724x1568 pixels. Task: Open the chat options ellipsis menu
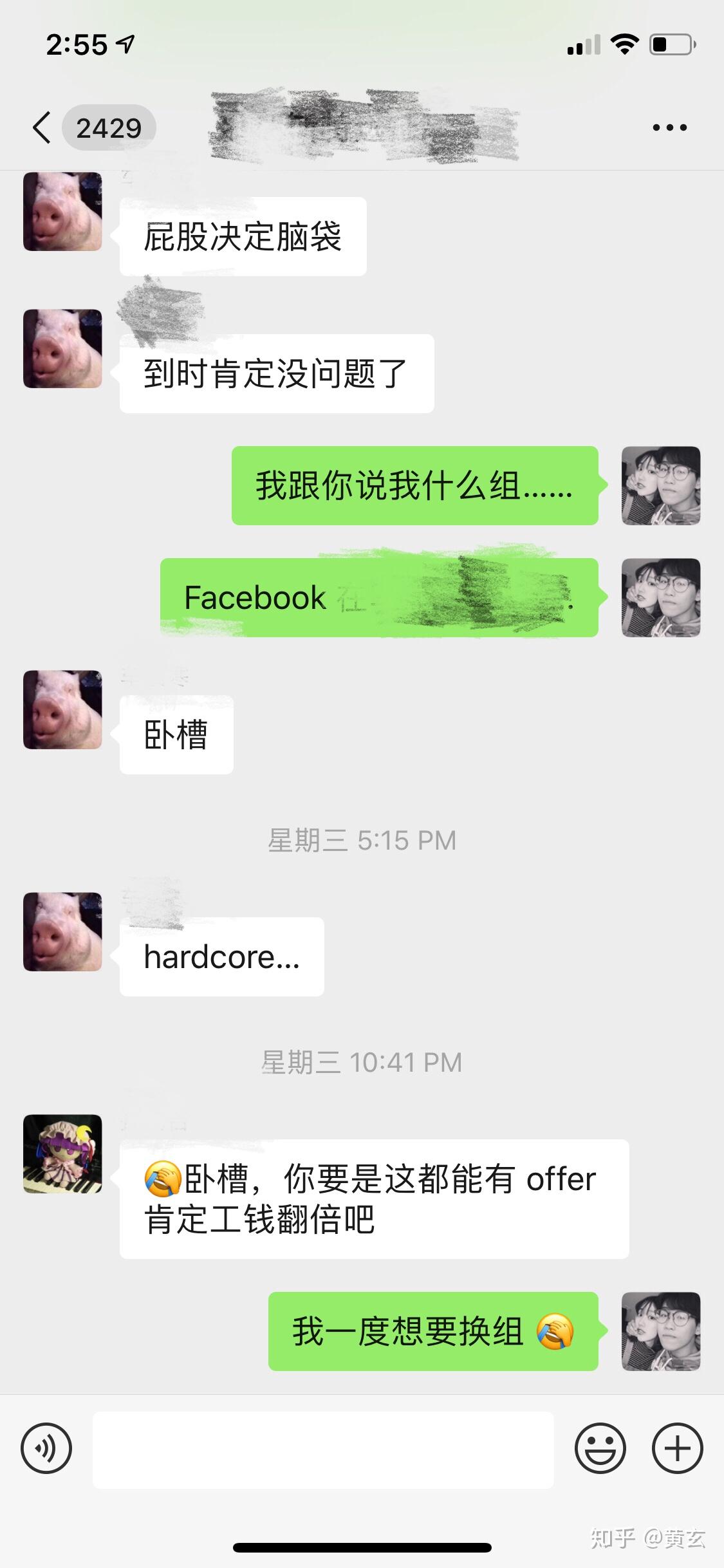tap(669, 127)
